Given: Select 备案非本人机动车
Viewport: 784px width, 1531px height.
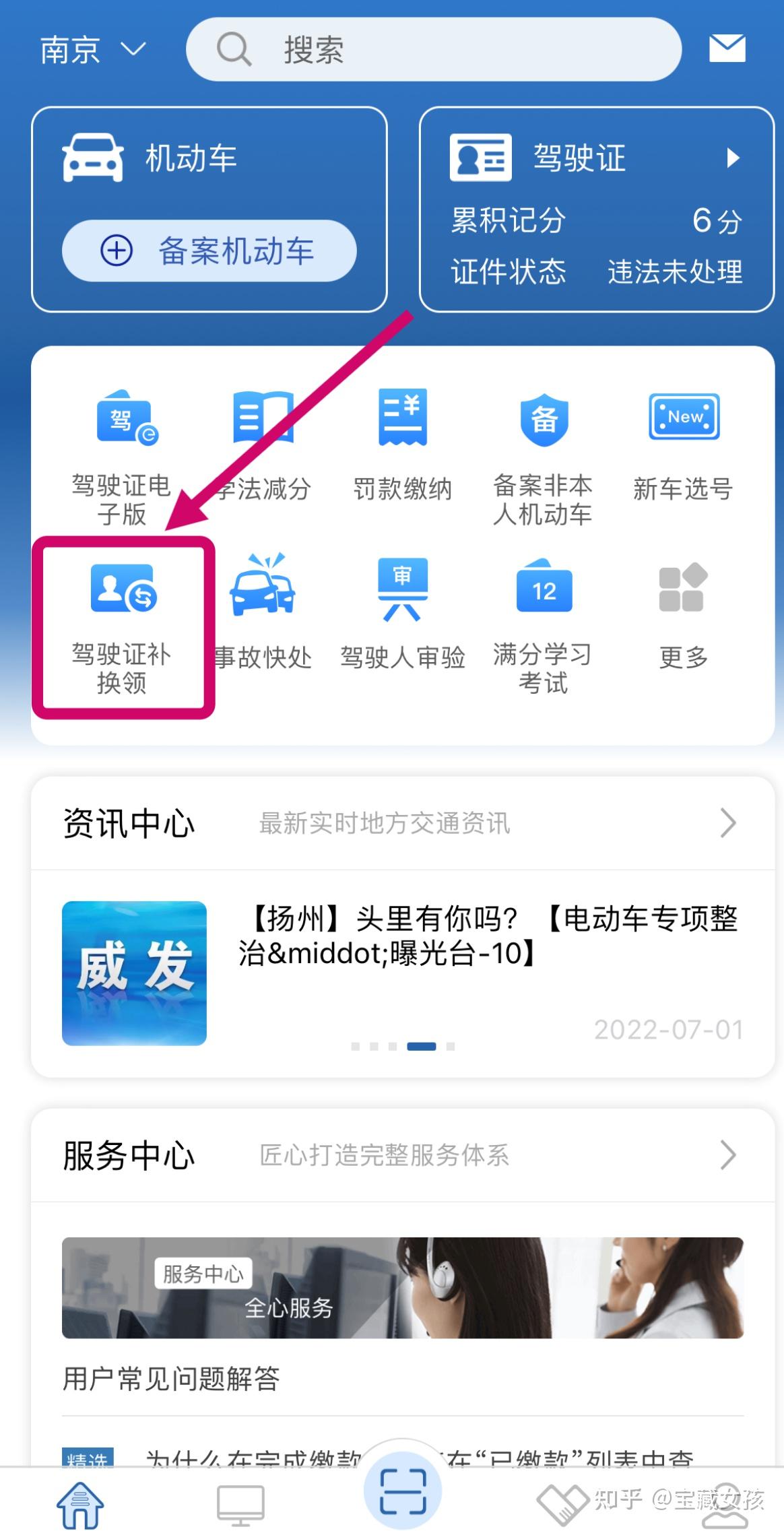Looking at the screenshot, I should click(x=543, y=457).
